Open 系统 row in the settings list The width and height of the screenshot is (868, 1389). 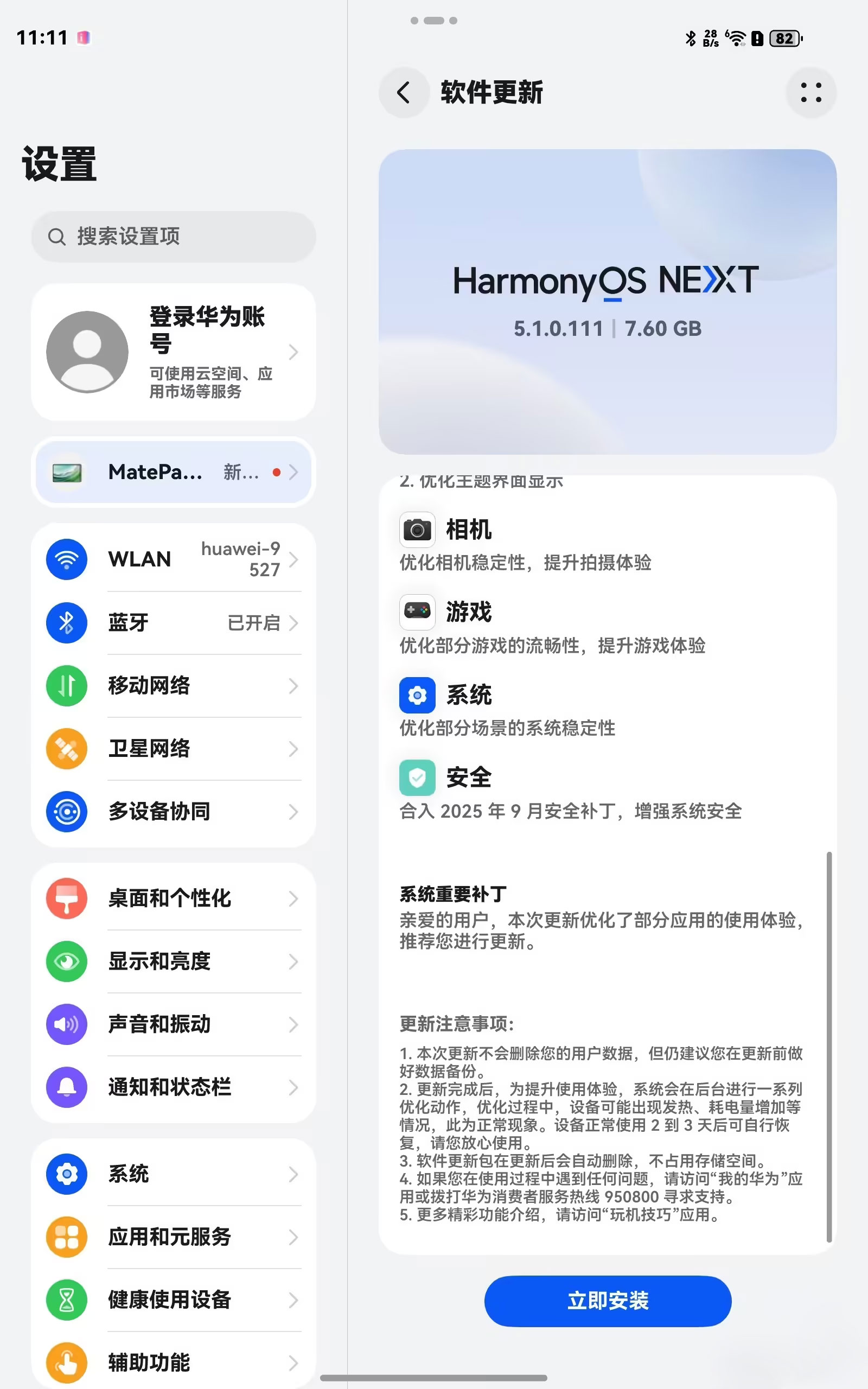point(174,1174)
